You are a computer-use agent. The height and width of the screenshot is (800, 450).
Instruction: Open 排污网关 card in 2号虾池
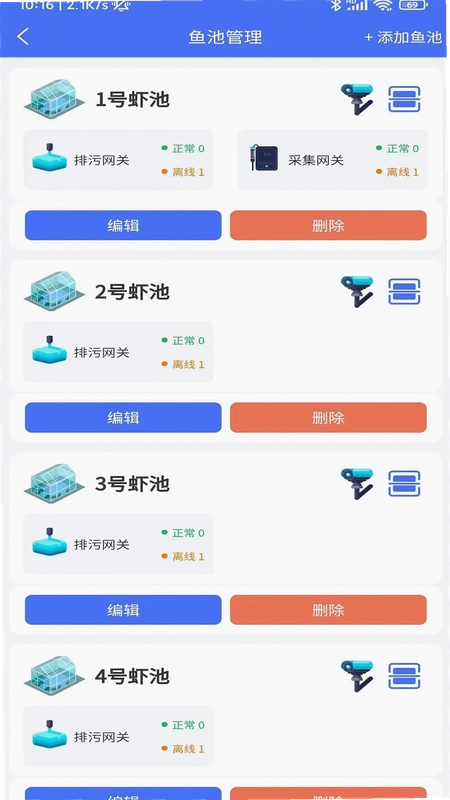118,352
